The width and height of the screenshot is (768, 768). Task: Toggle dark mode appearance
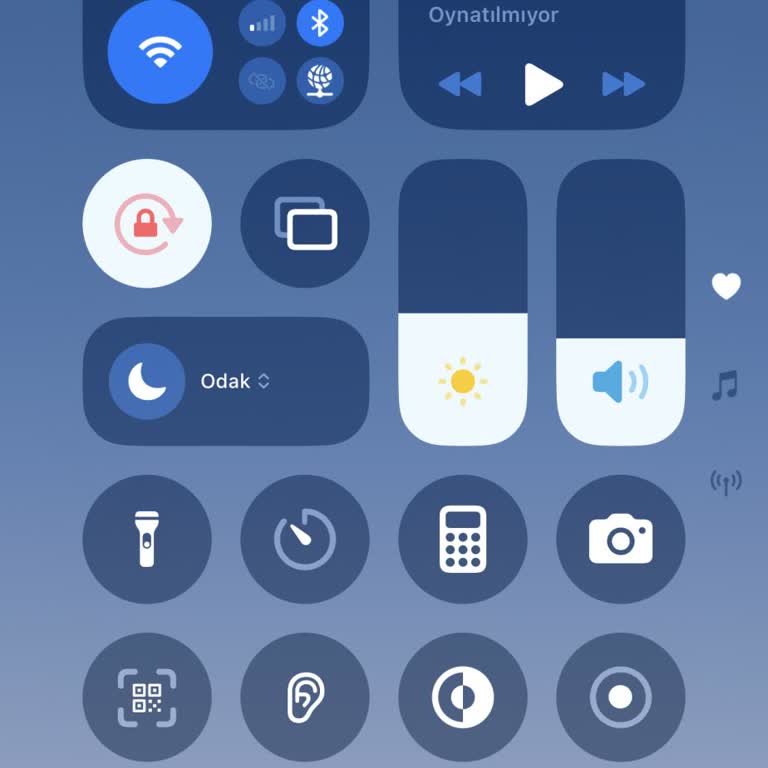coord(462,697)
